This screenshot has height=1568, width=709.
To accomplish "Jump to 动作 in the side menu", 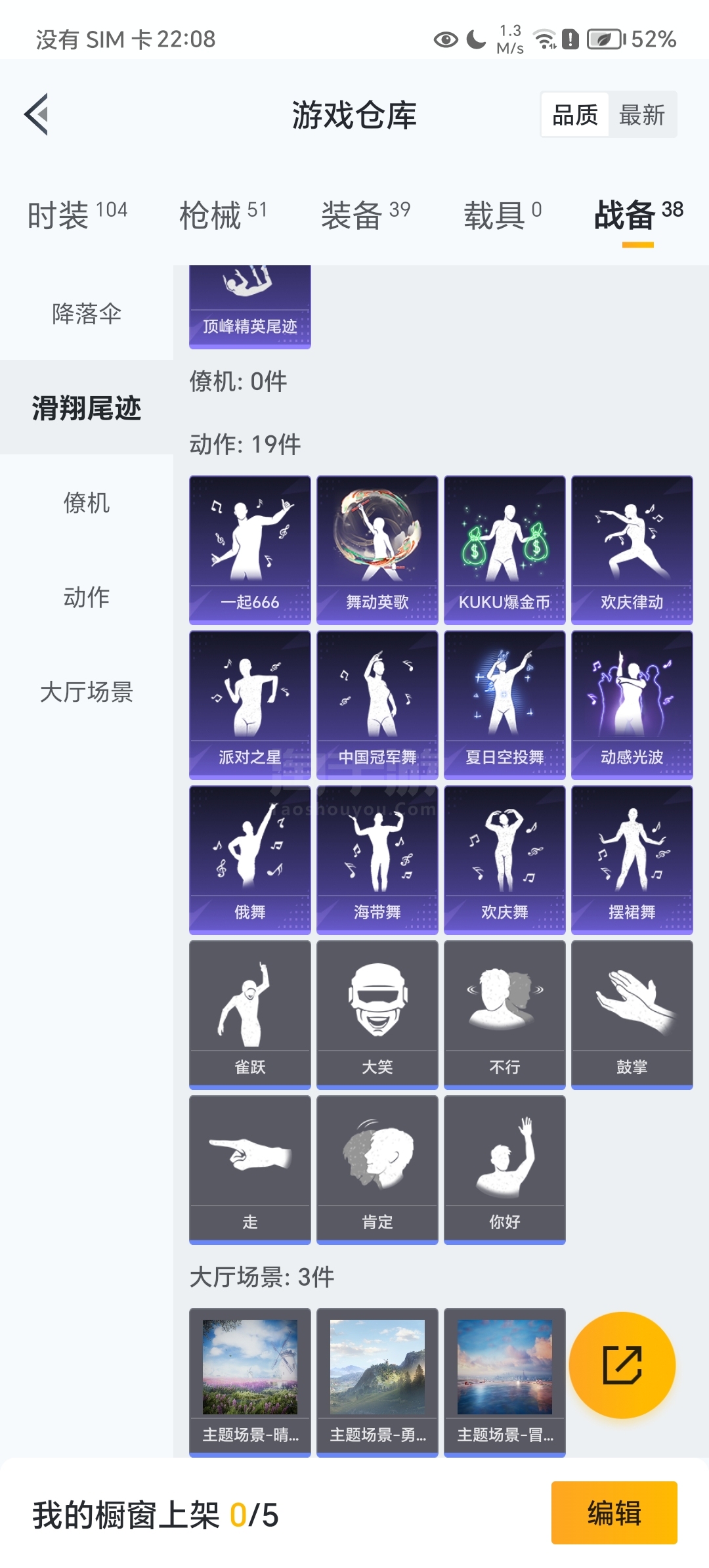I will (87, 597).
